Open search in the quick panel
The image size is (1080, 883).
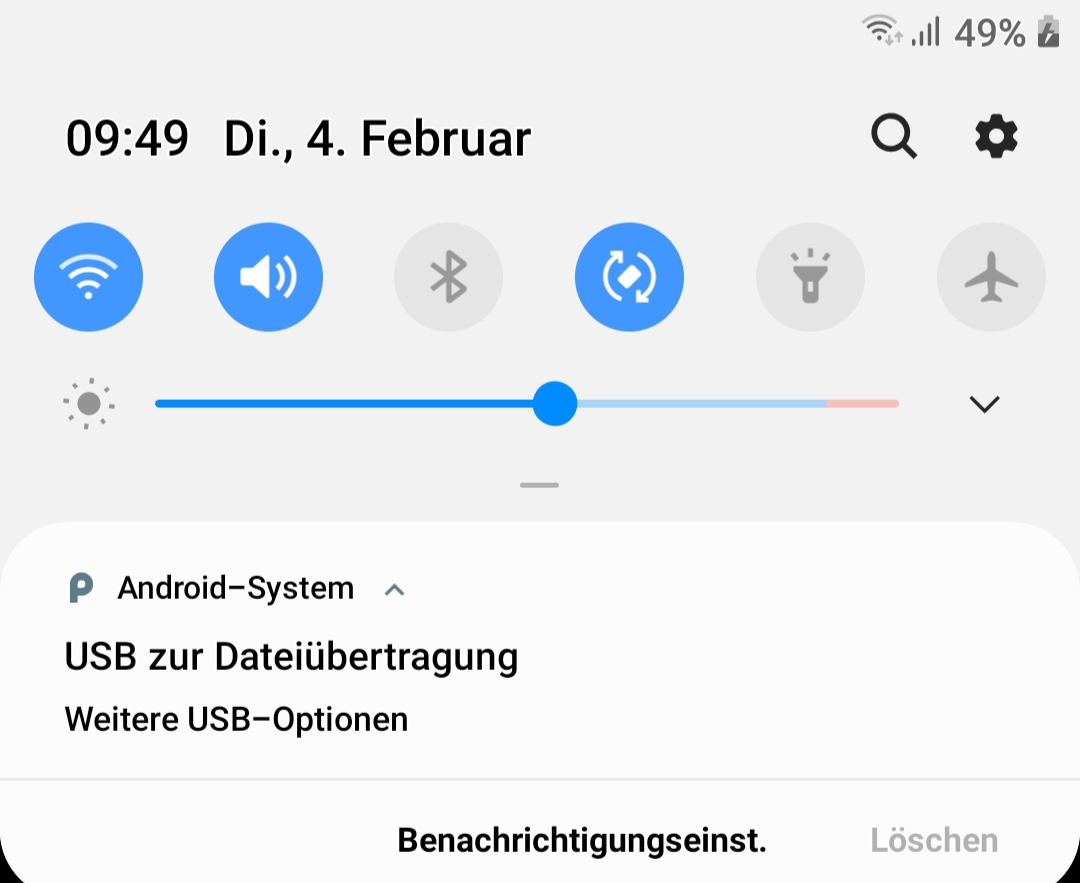[893, 136]
